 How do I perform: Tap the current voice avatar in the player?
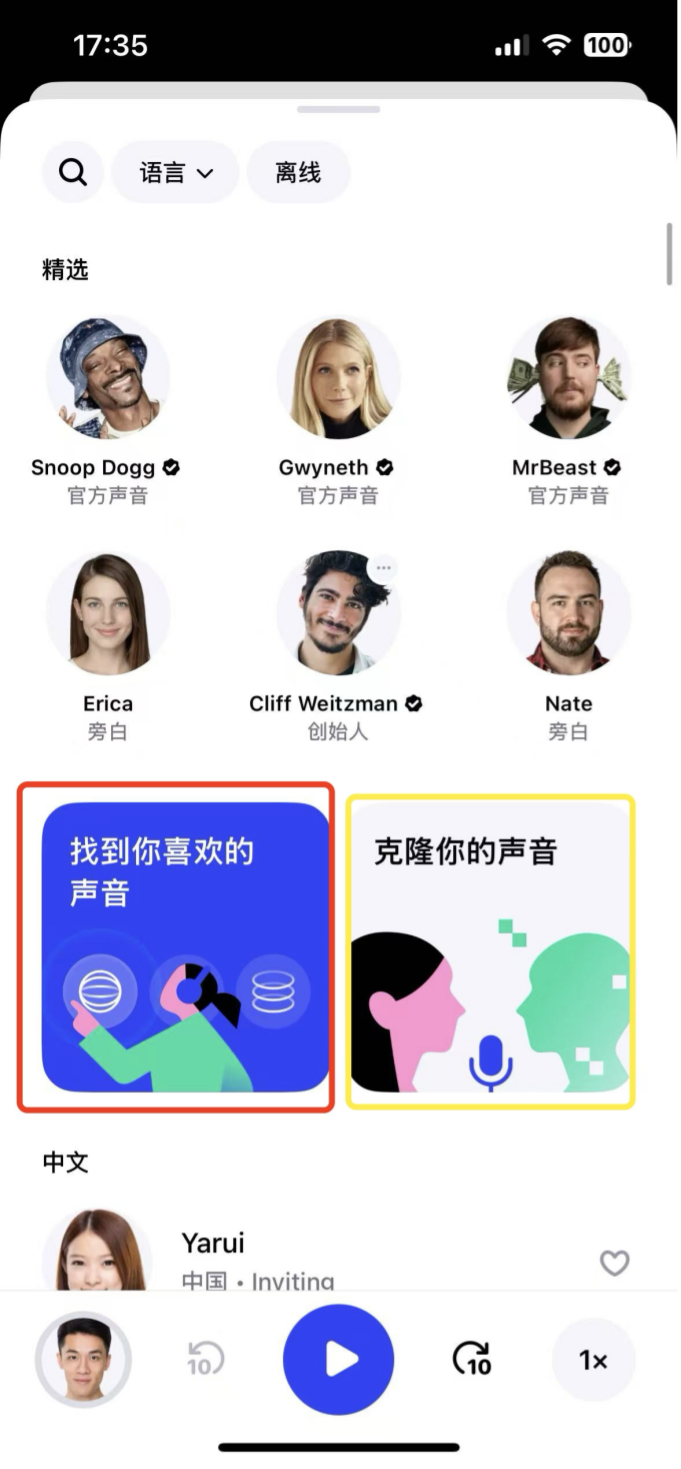point(83,1360)
